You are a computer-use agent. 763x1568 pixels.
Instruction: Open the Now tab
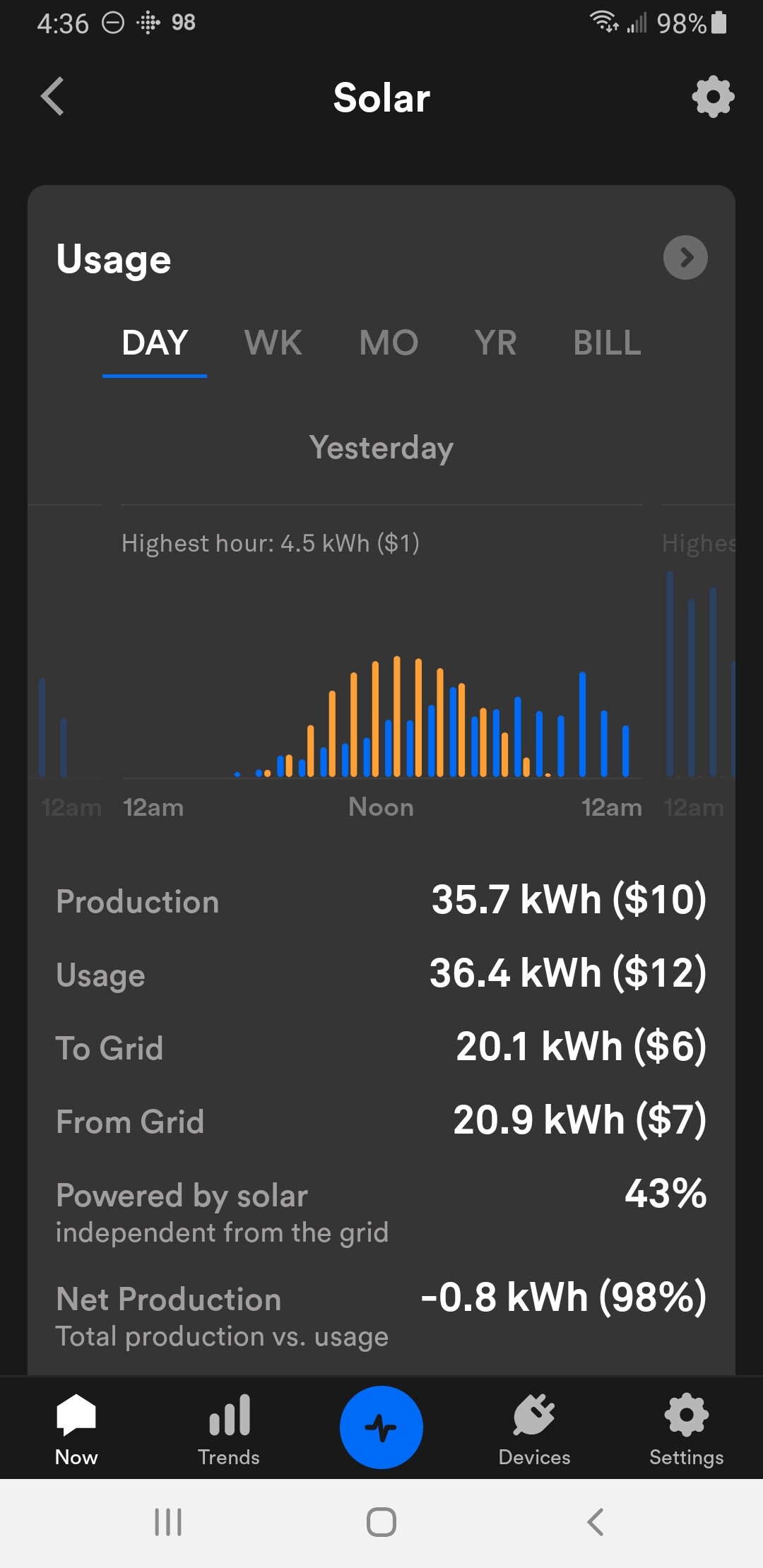tap(76, 1430)
